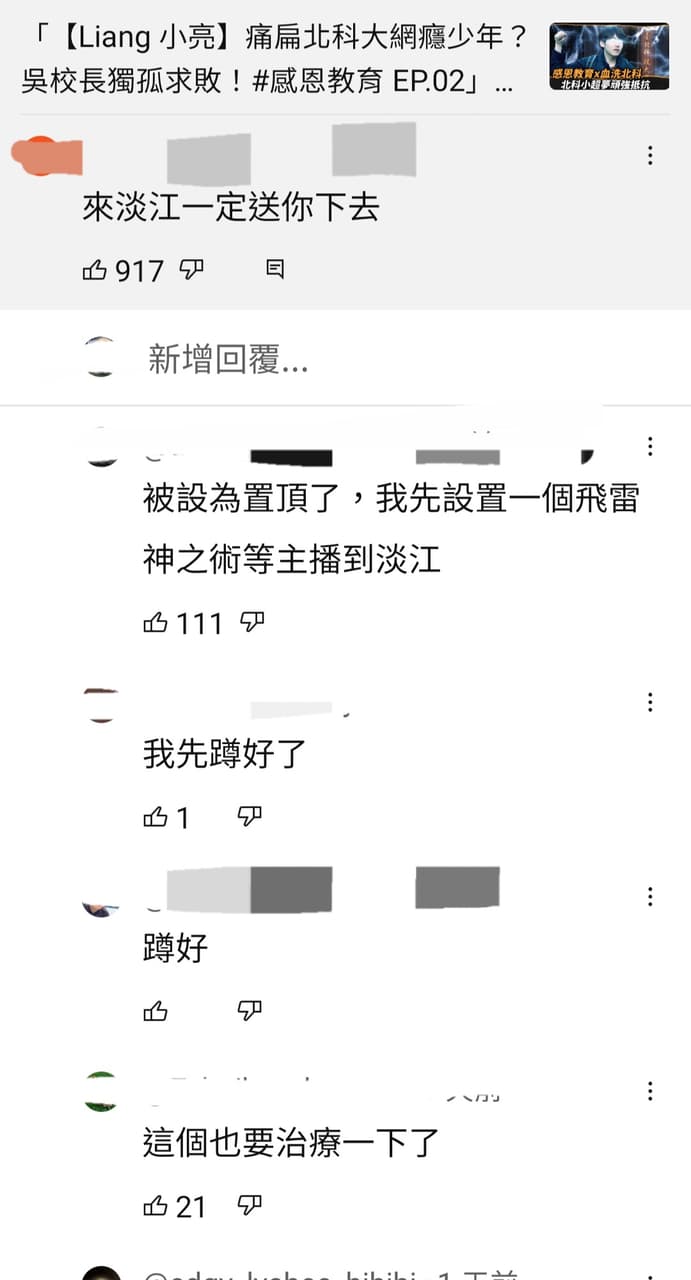Dislike the reply 我先蹲好了
The height and width of the screenshot is (1280, 691).
tap(249, 817)
